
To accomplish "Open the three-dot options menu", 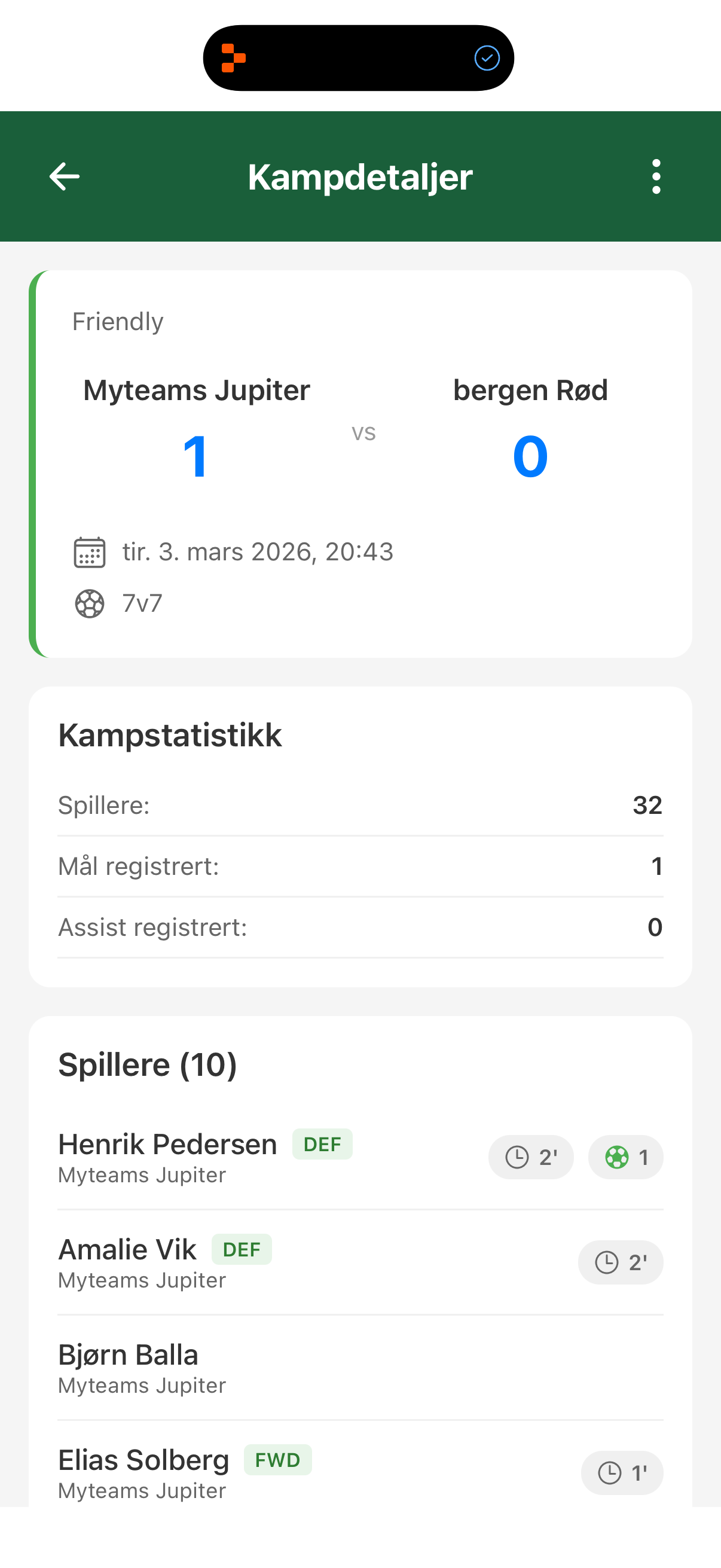I will pyautogui.click(x=656, y=176).
